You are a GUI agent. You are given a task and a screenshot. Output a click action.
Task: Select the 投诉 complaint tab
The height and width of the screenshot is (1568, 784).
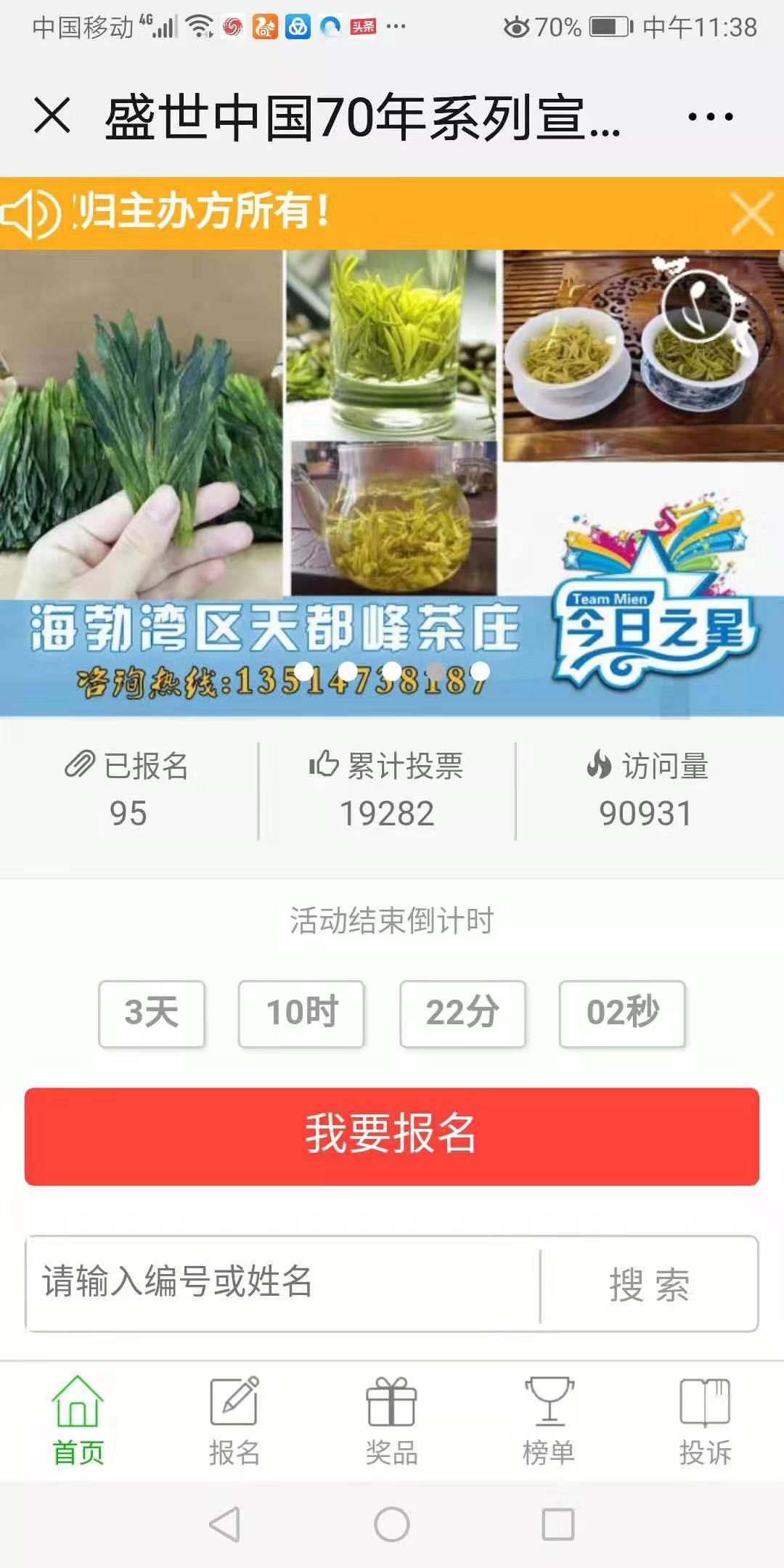[705, 1421]
